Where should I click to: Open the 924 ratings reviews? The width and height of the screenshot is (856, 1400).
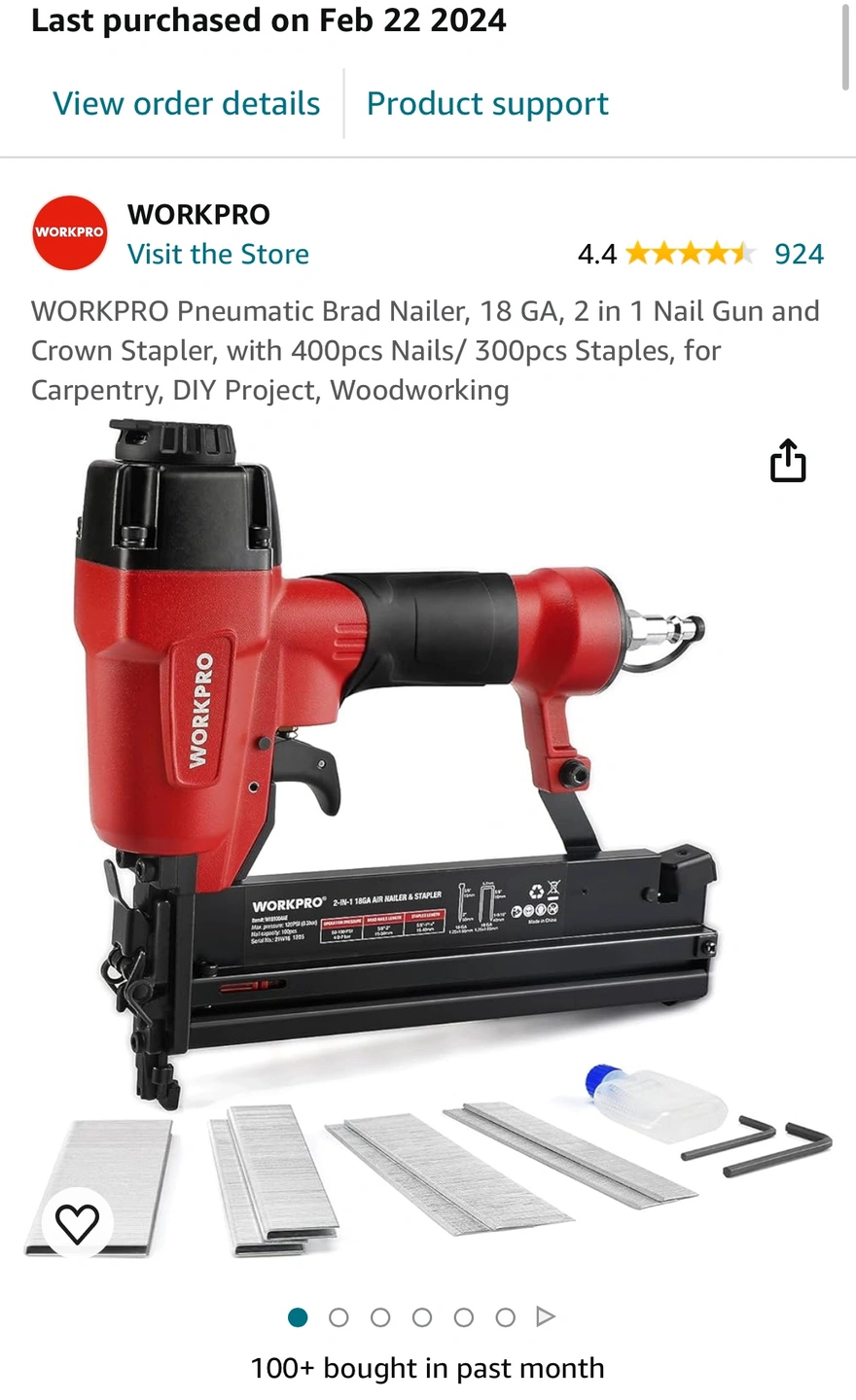[799, 254]
